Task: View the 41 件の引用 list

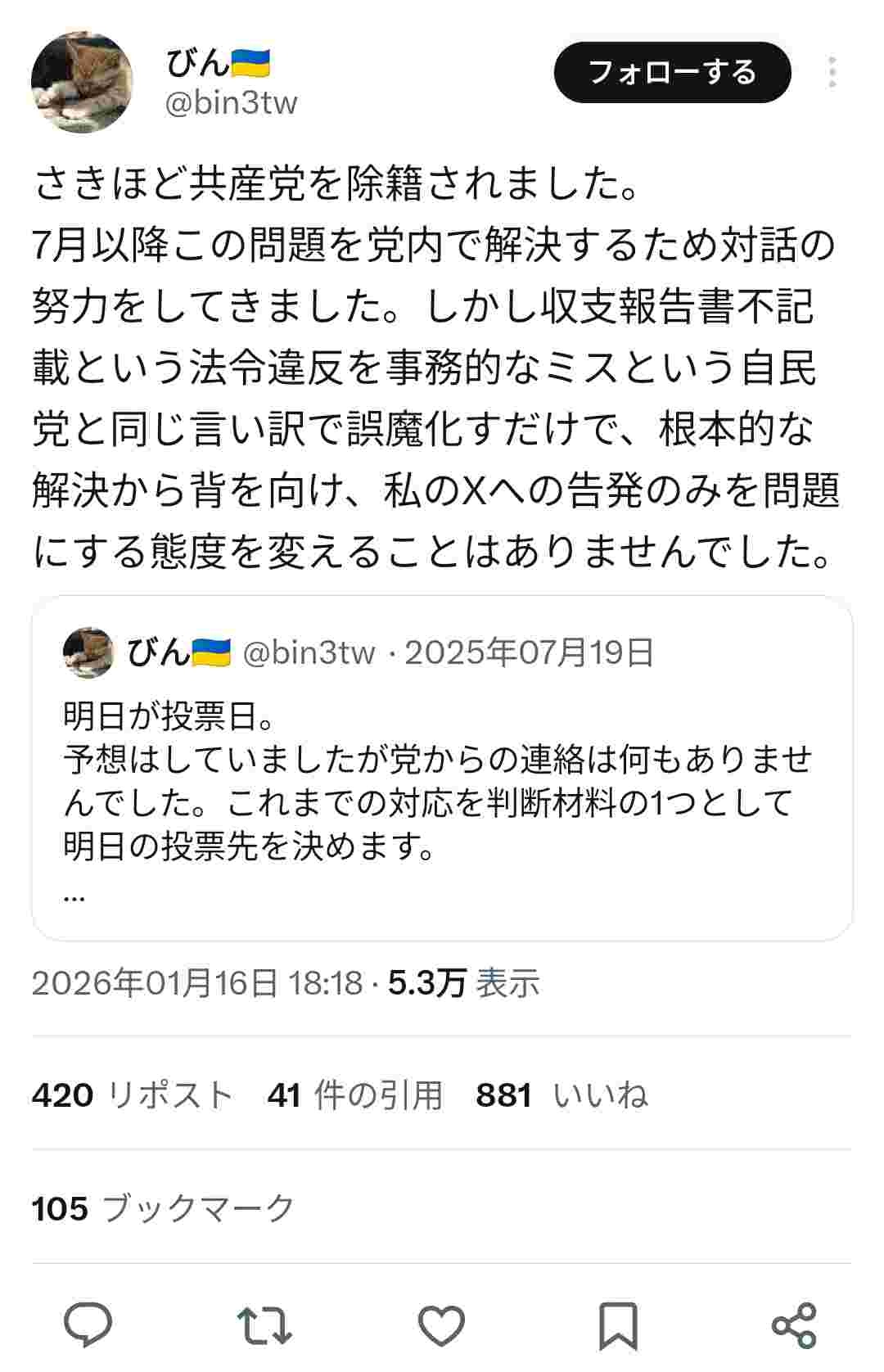Action: tap(354, 1094)
